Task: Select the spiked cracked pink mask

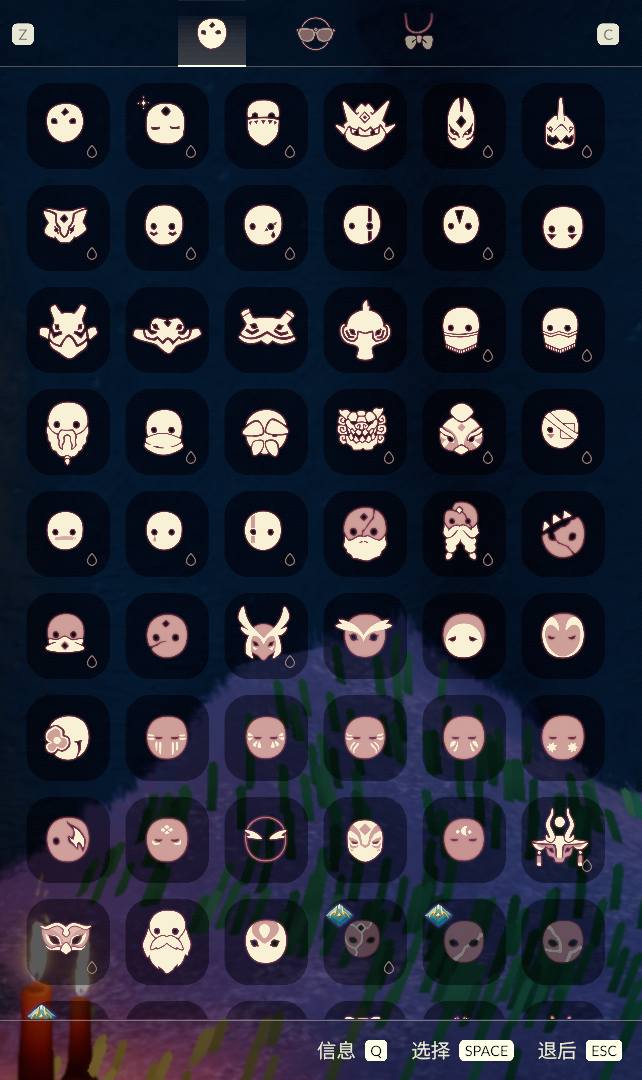Action: 562,533
